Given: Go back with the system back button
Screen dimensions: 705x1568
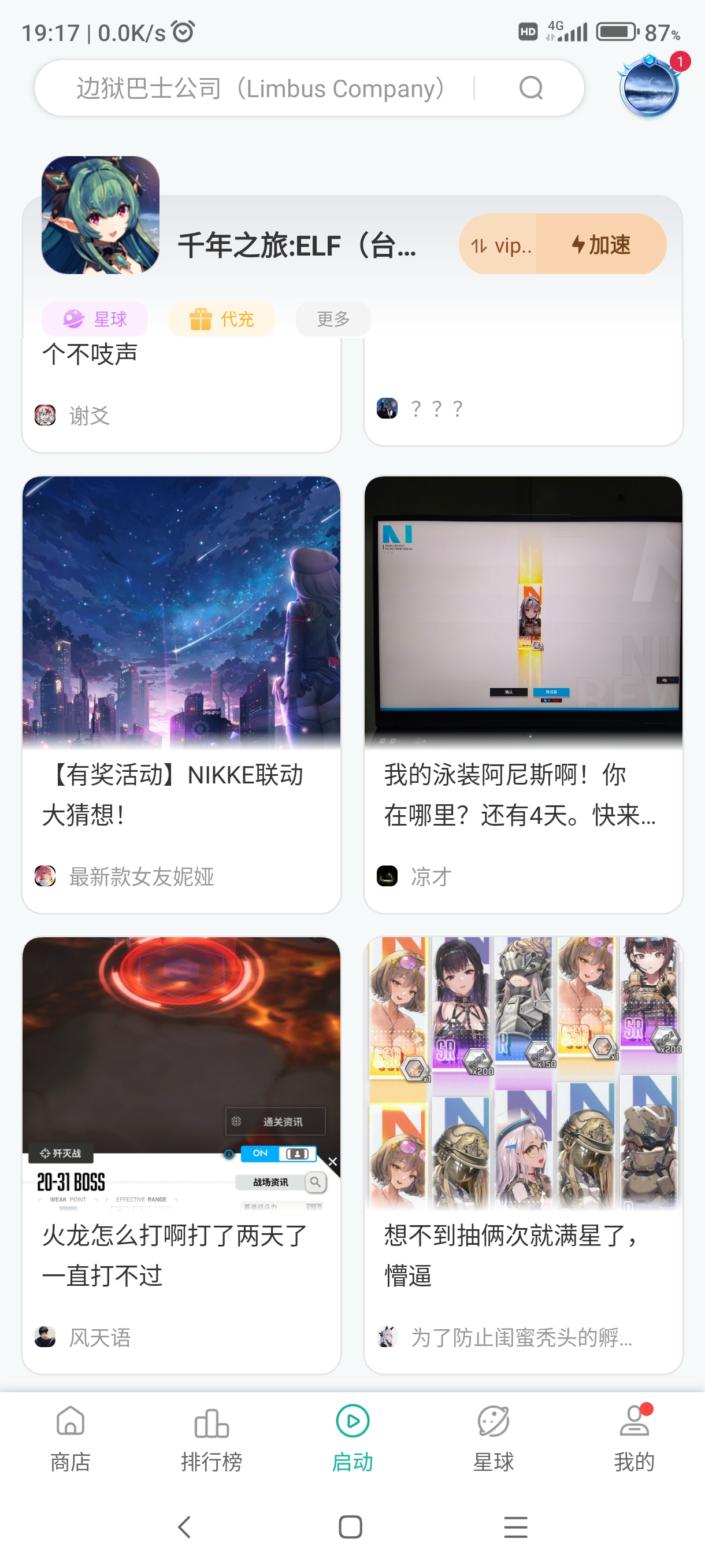Looking at the screenshot, I should tap(185, 1526).
